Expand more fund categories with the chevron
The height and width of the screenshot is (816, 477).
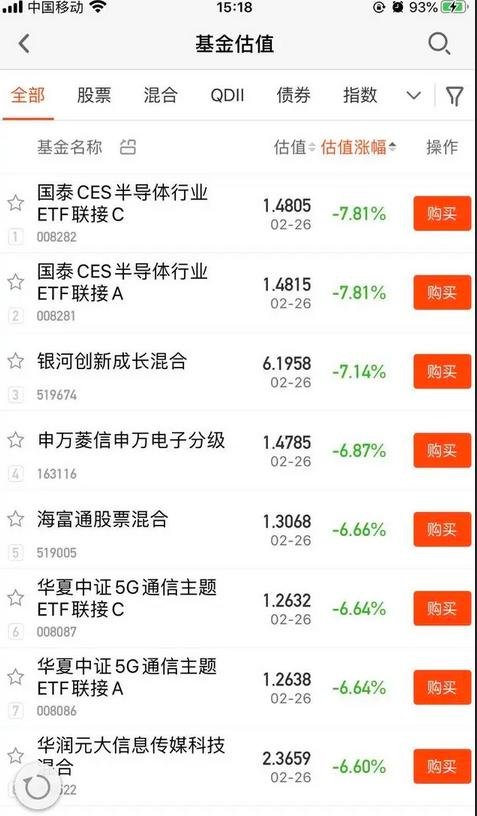tap(414, 96)
